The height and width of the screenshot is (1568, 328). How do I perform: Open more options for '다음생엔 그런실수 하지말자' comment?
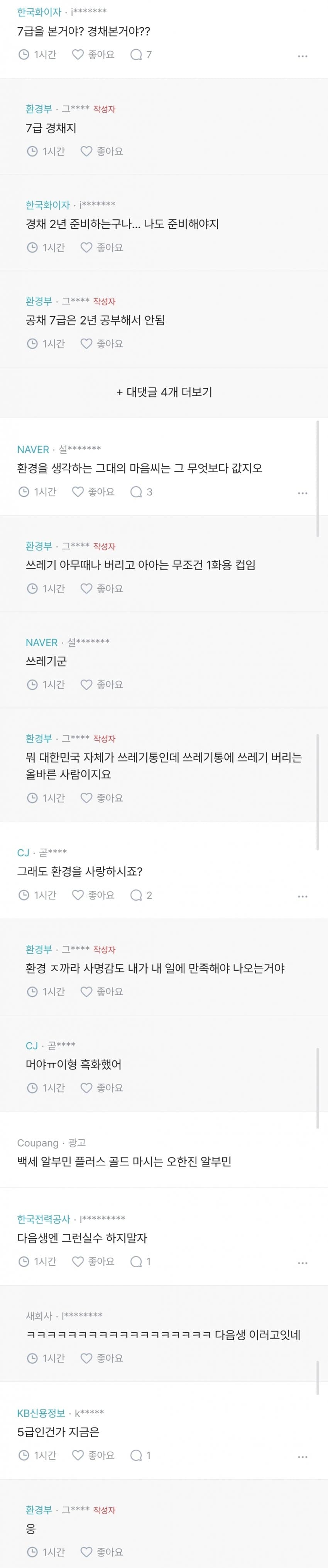pos(303,1262)
